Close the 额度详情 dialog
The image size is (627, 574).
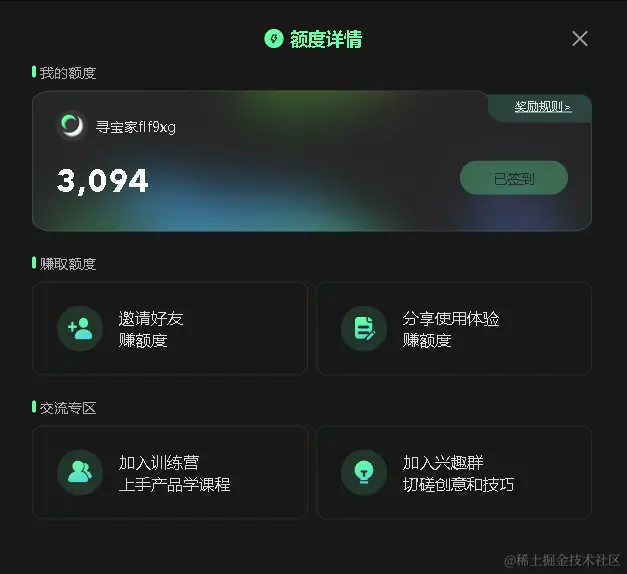579,39
